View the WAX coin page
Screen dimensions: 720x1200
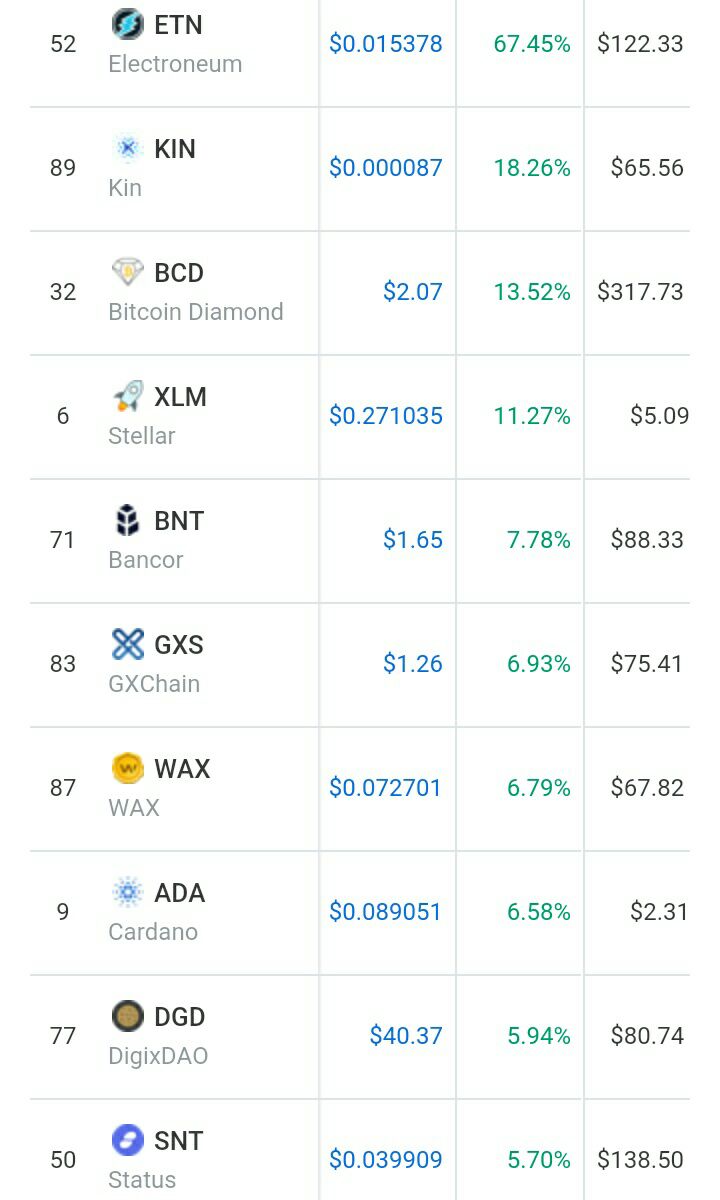[x=160, y=787]
